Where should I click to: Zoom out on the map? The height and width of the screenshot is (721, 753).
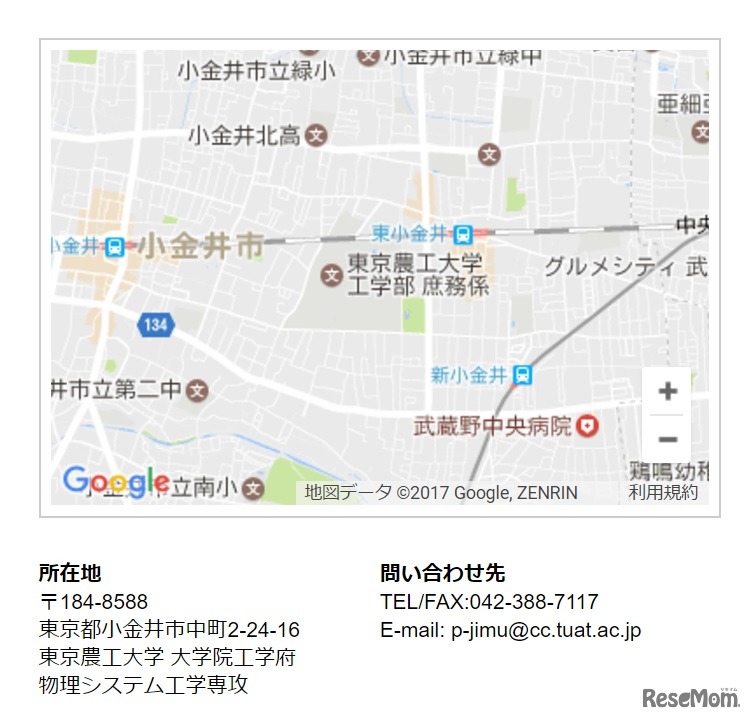[x=667, y=439]
